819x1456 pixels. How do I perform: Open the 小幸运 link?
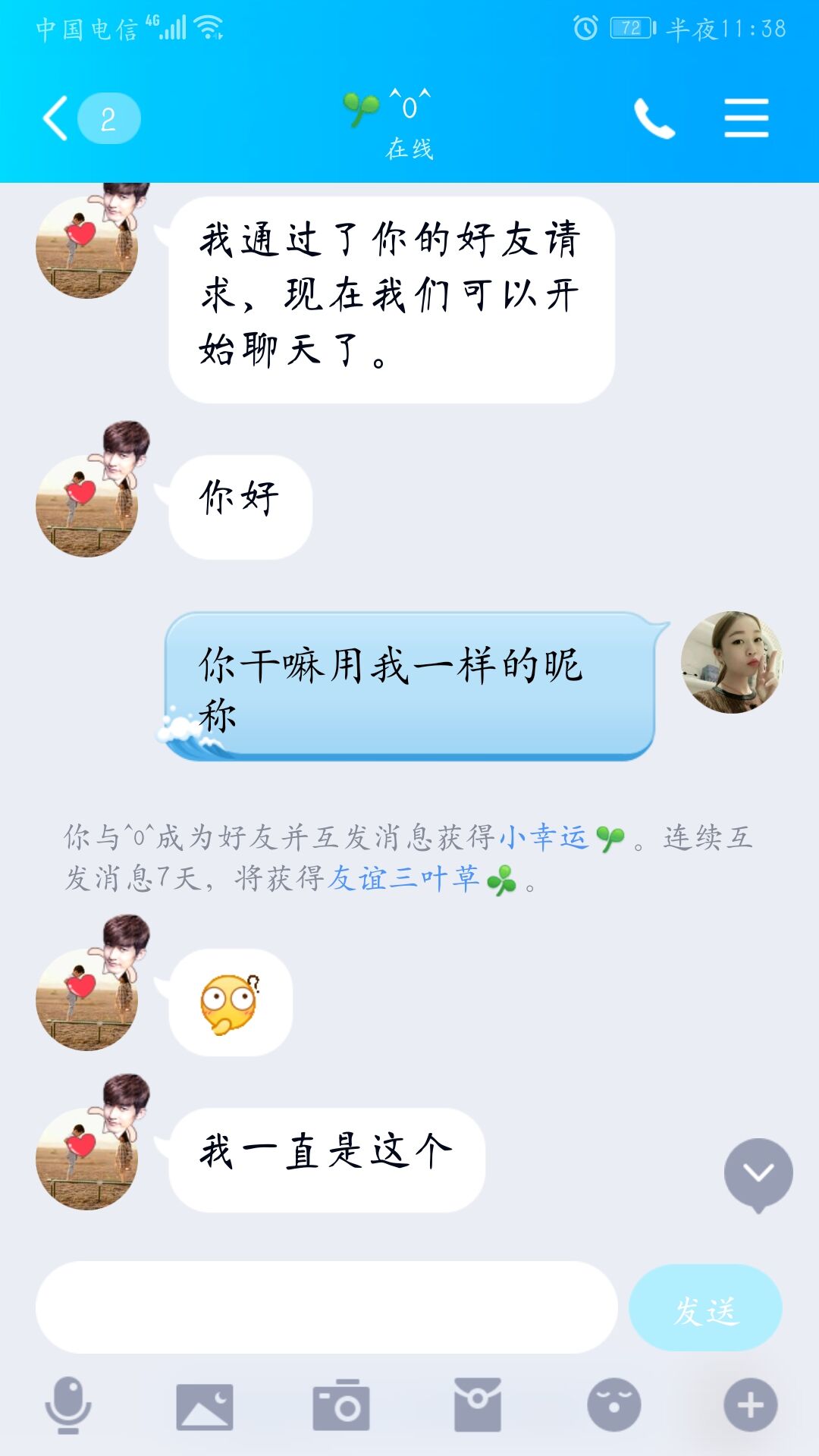pos(543,837)
